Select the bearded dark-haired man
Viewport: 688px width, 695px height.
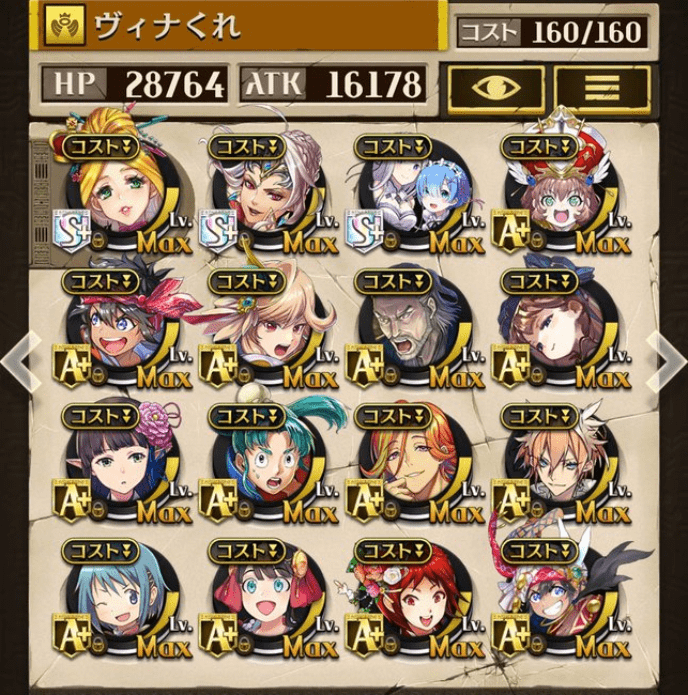point(403,330)
